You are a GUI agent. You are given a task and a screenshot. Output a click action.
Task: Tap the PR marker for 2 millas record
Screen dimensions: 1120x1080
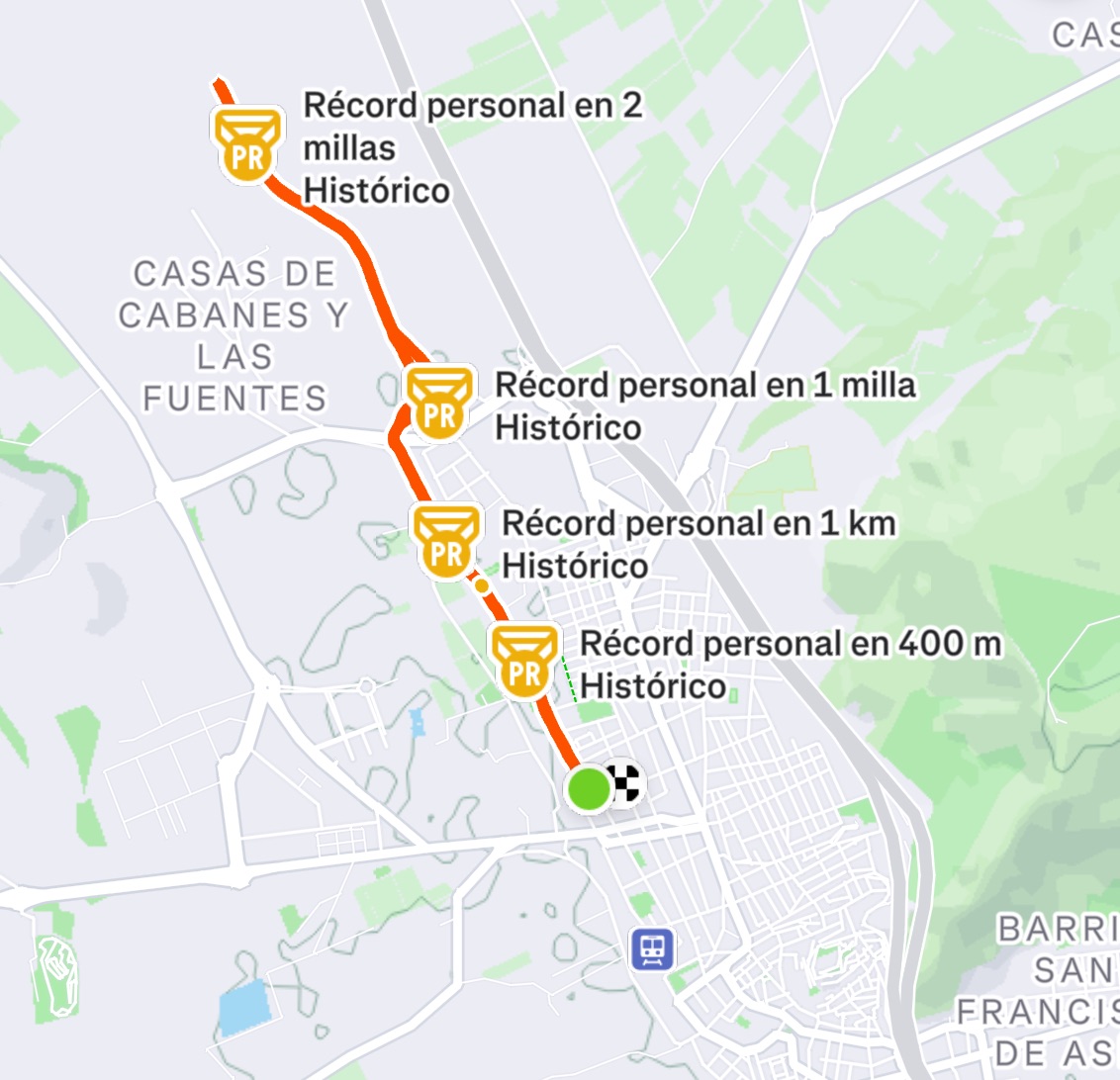pos(247,144)
